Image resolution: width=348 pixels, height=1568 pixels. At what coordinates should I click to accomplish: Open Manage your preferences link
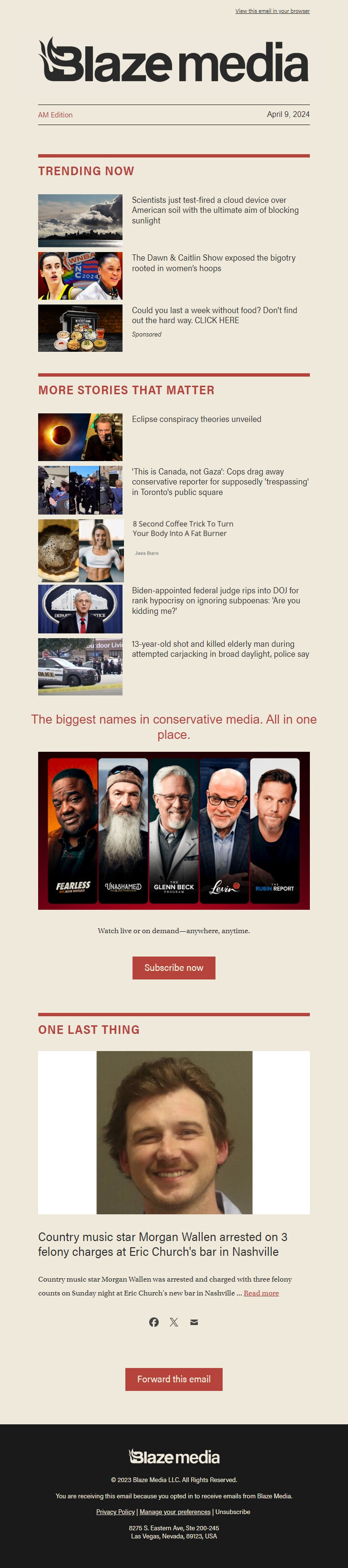coord(174,1512)
